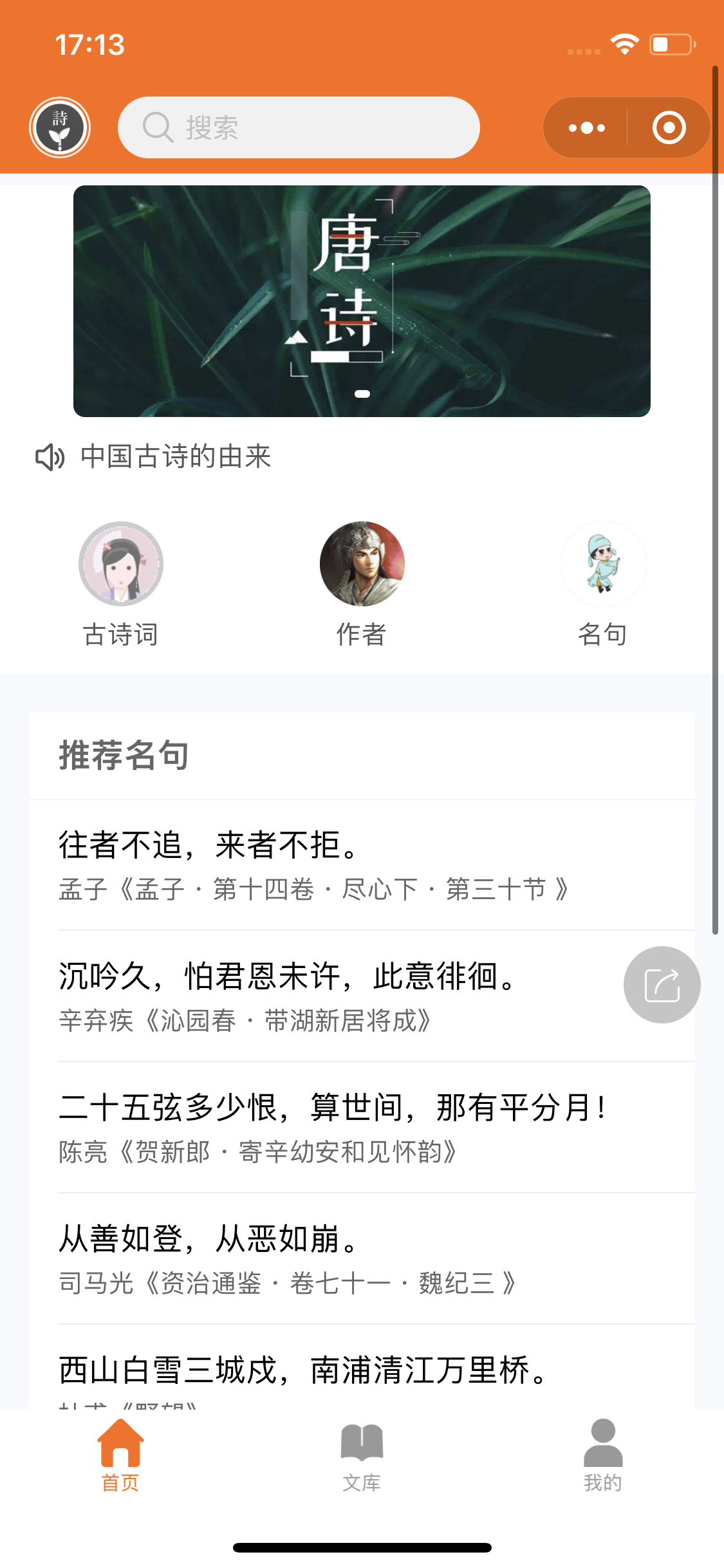Tap the search box at the top
Image resolution: width=724 pixels, height=1568 pixels.
click(x=299, y=127)
